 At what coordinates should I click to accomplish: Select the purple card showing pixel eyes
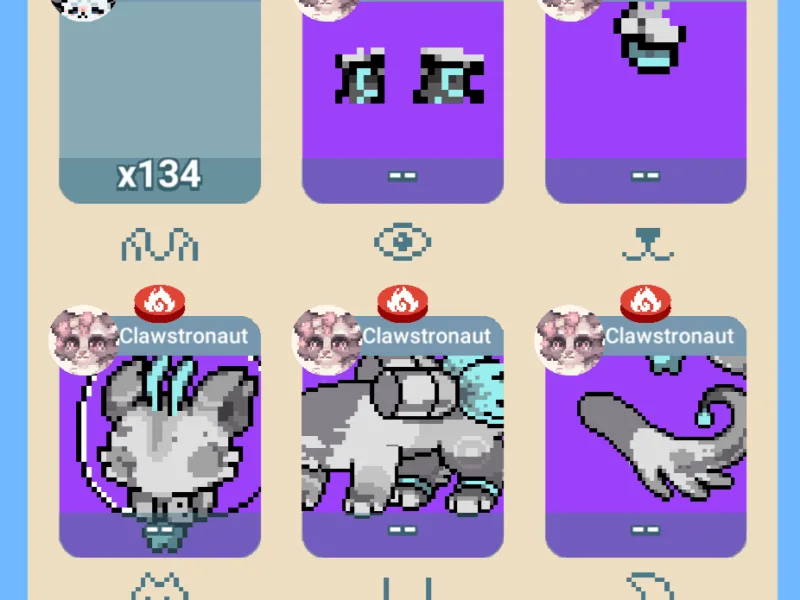point(403,100)
